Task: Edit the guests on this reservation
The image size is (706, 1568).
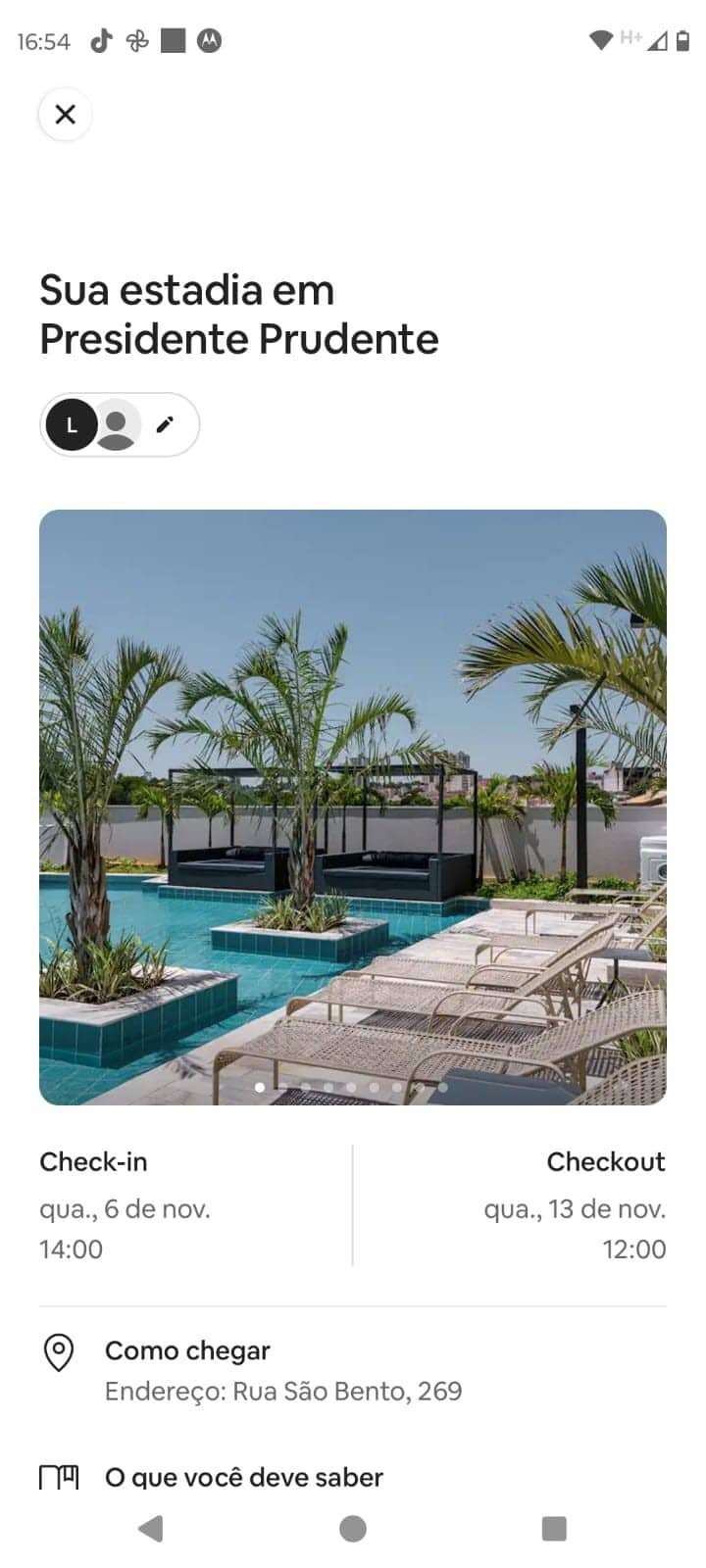Action: [x=165, y=424]
